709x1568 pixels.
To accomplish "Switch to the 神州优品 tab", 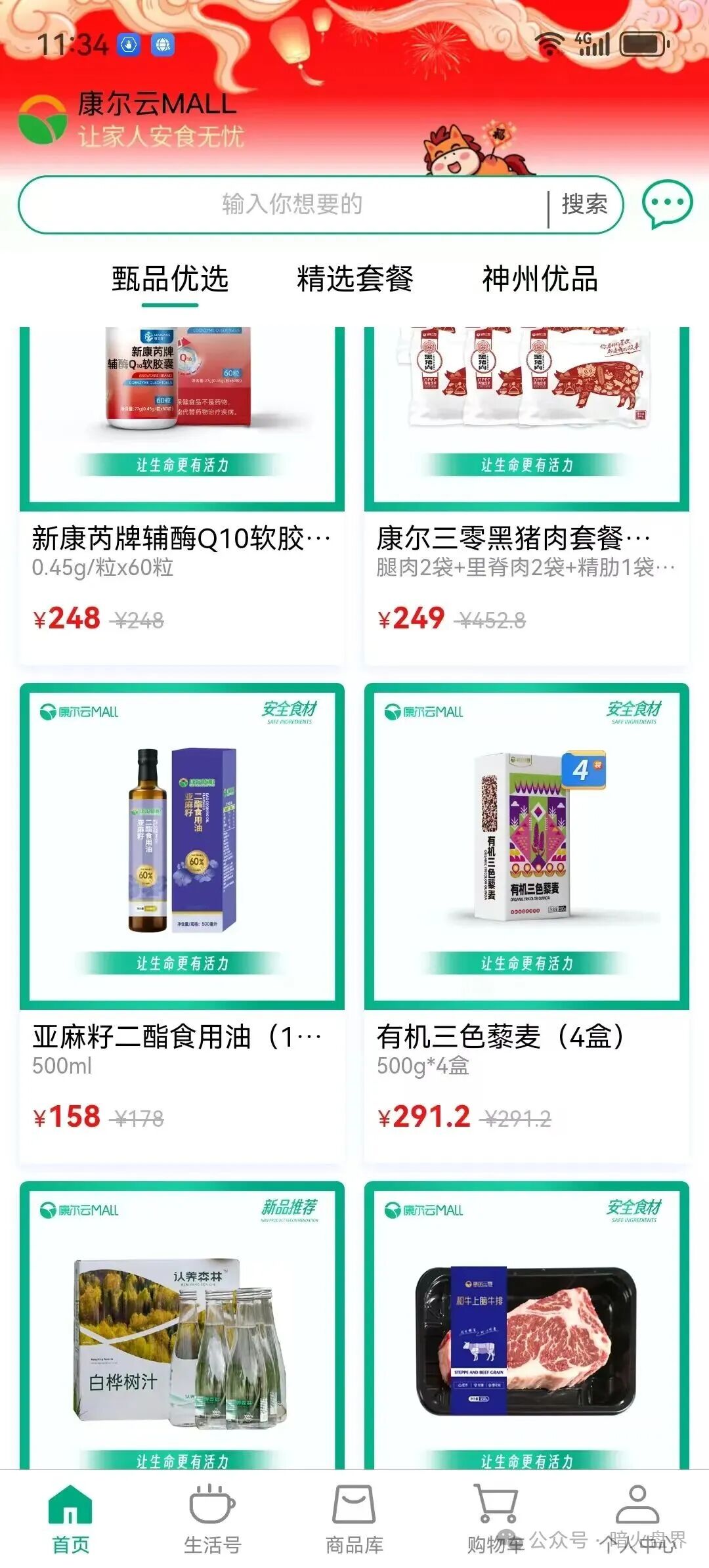I will click(x=540, y=278).
